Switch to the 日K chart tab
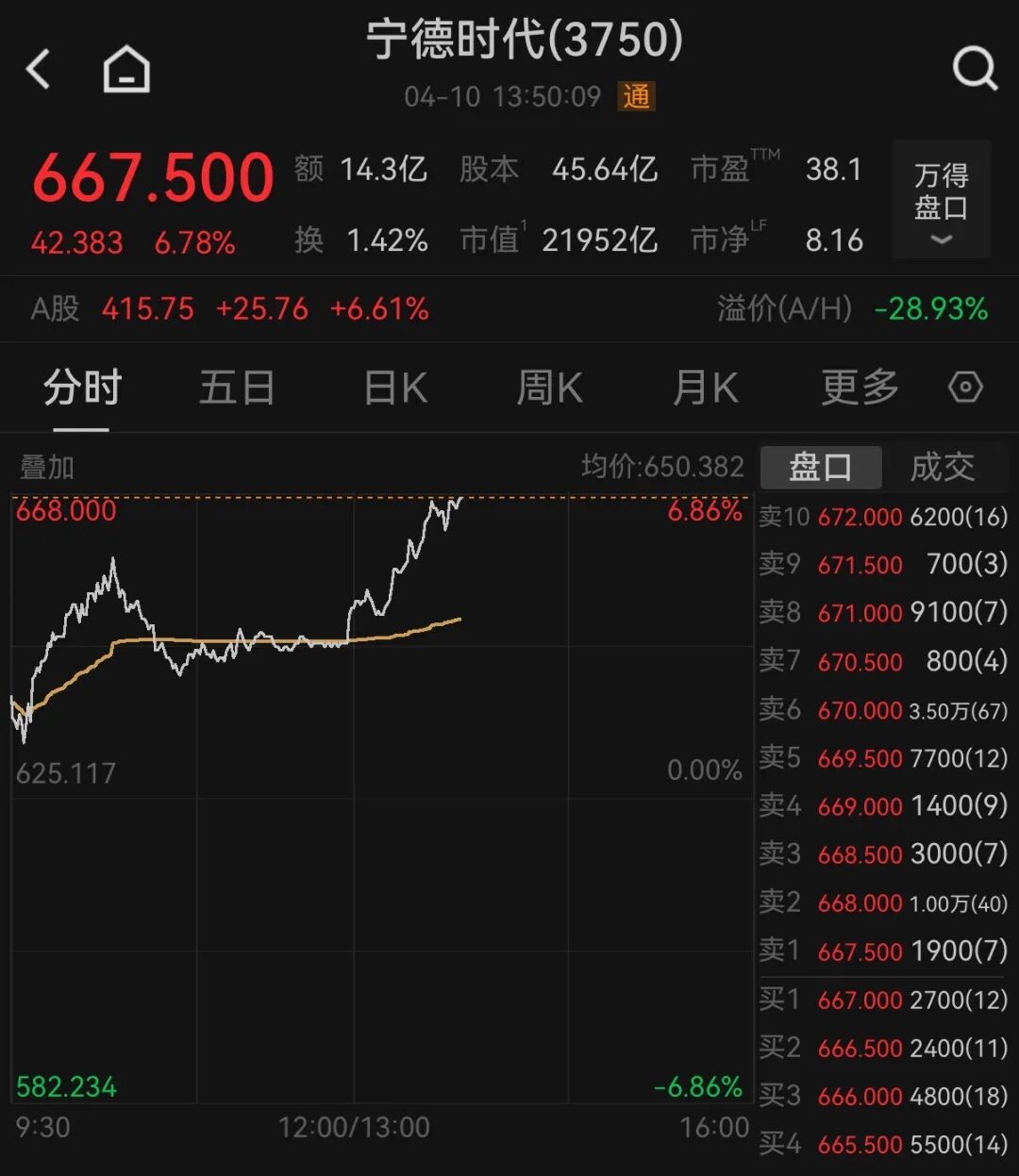Viewport: 1019px width, 1176px height. [395, 388]
